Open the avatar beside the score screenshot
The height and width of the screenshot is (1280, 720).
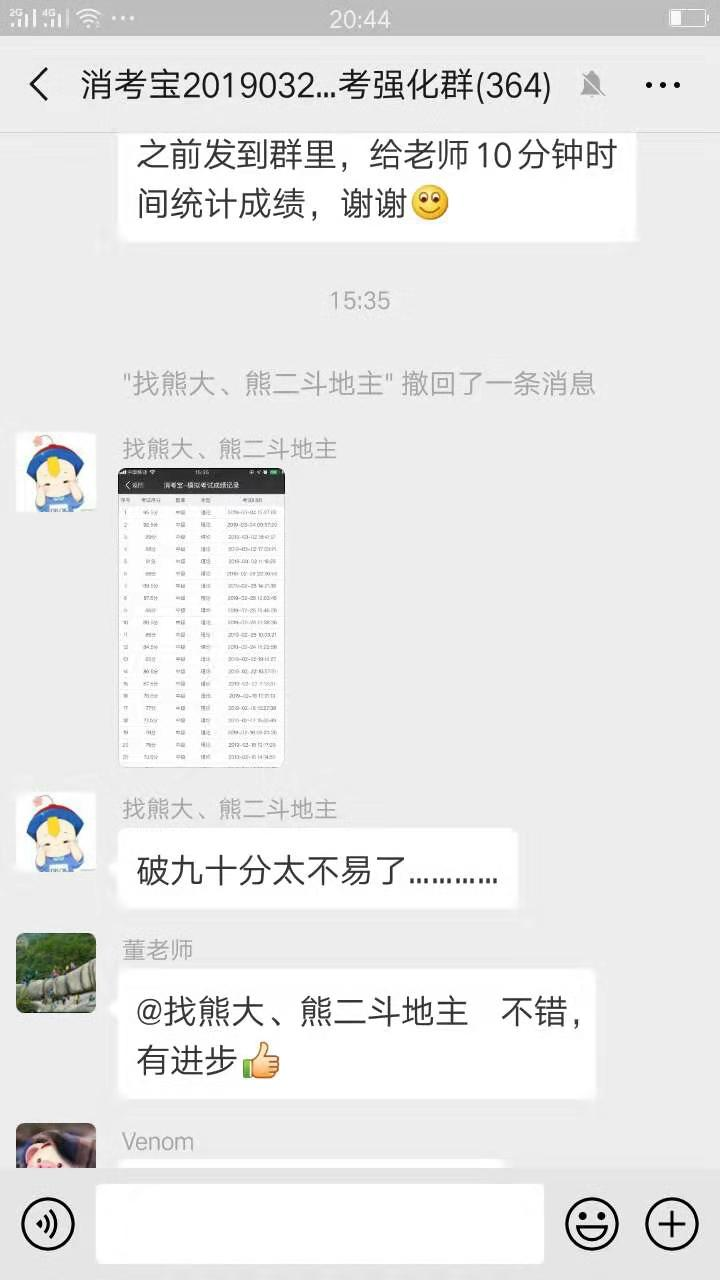click(56, 472)
